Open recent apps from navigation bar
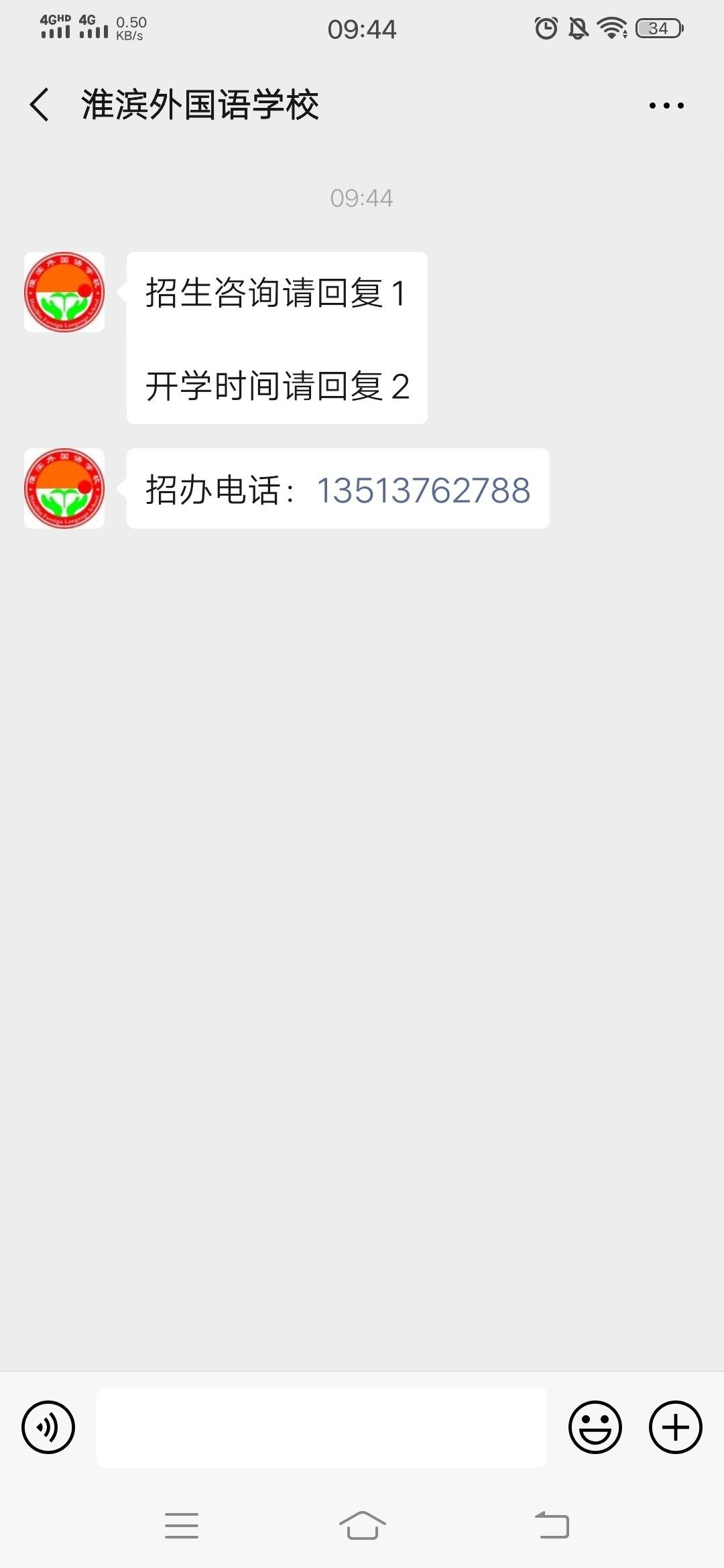 coord(182,1526)
